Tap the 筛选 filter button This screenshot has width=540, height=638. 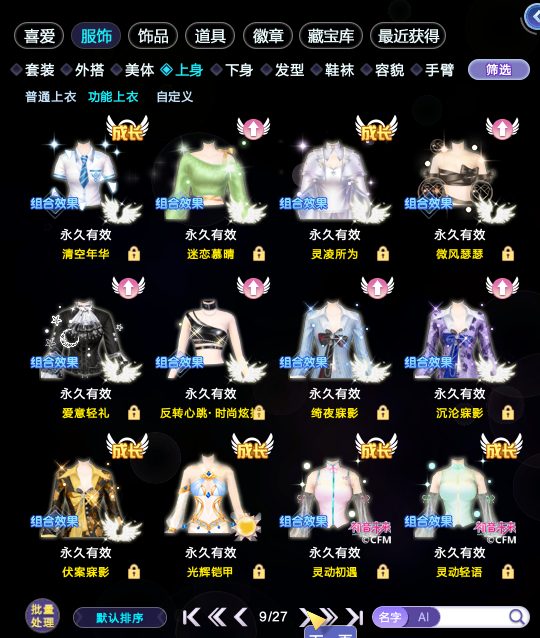499,70
